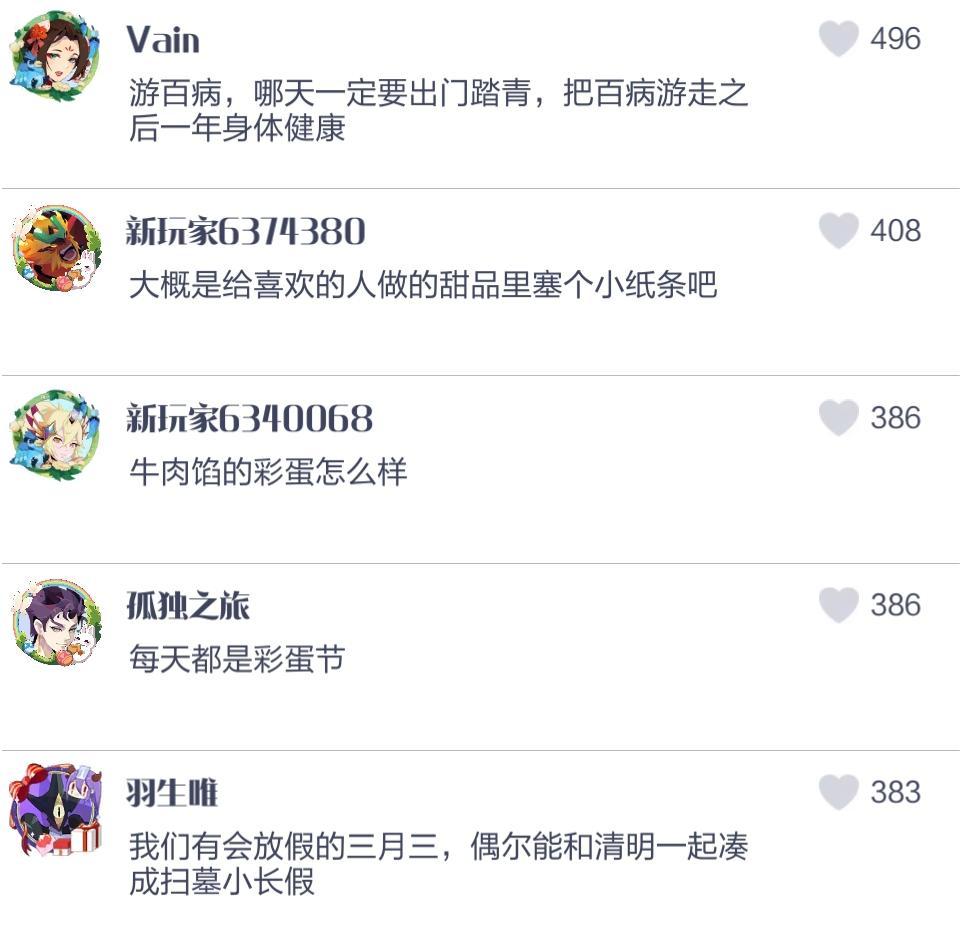Like 羽生唯's comment

point(838,792)
